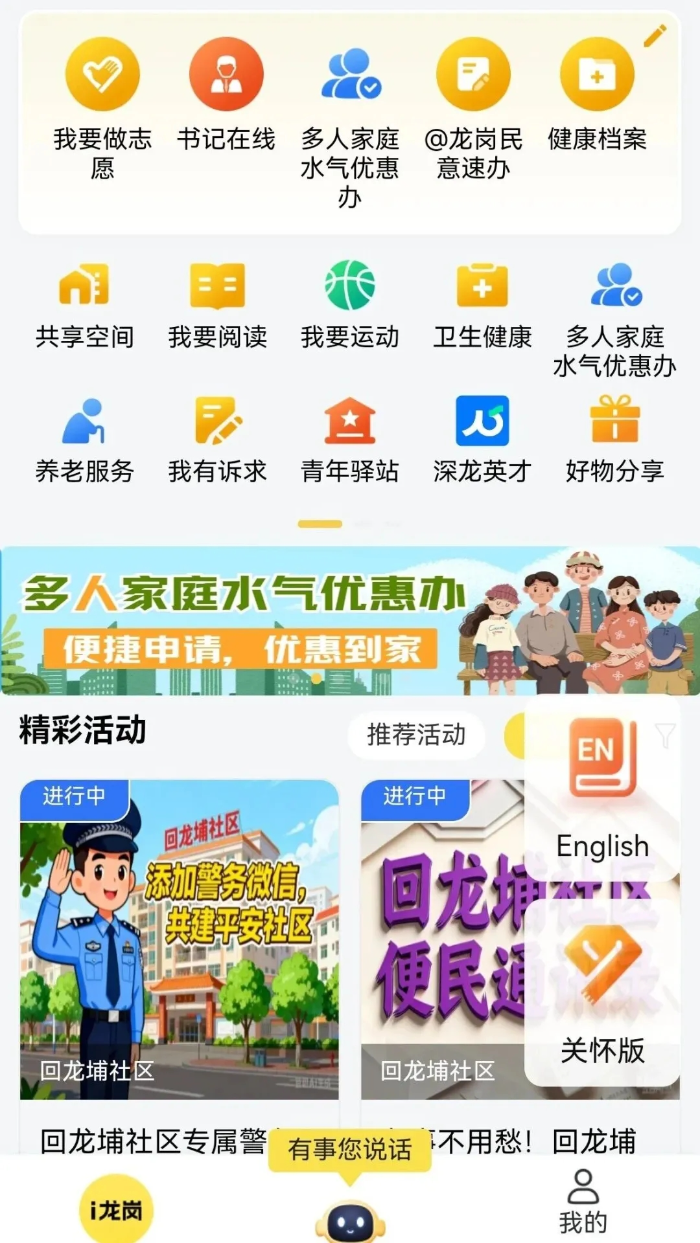Switch the app language to English
700x1243 pixels.
pos(602,789)
